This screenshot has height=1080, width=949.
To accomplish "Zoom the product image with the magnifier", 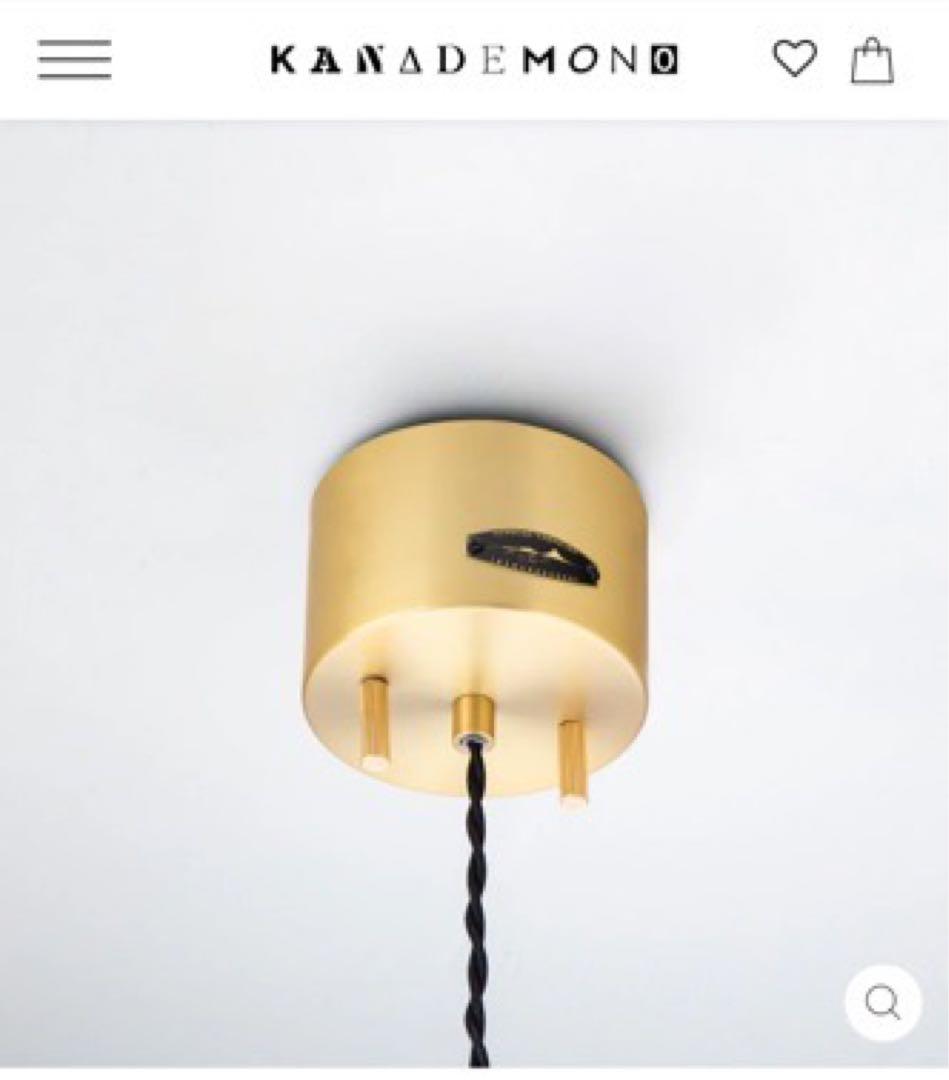I will click(x=882, y=1002).
